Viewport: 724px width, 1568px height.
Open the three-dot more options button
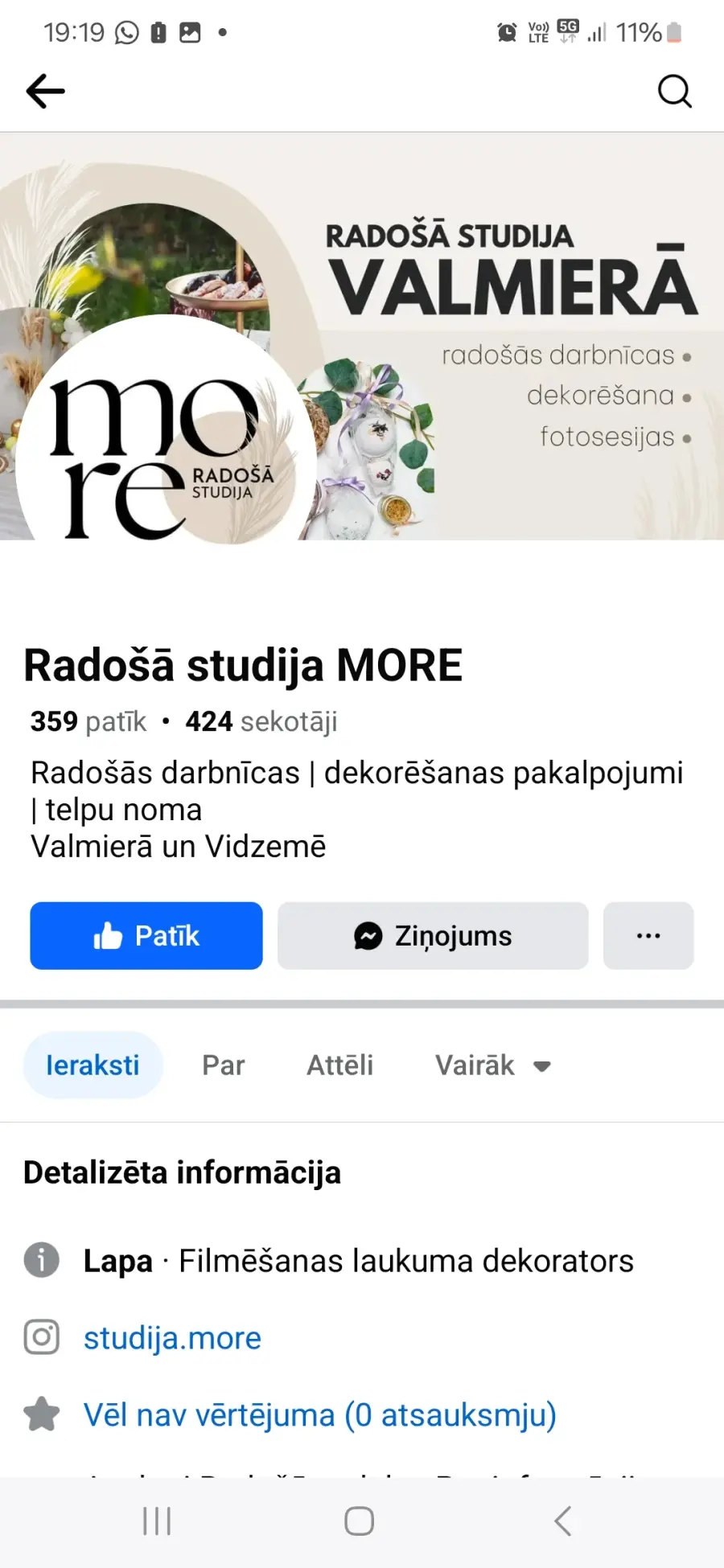648,935
